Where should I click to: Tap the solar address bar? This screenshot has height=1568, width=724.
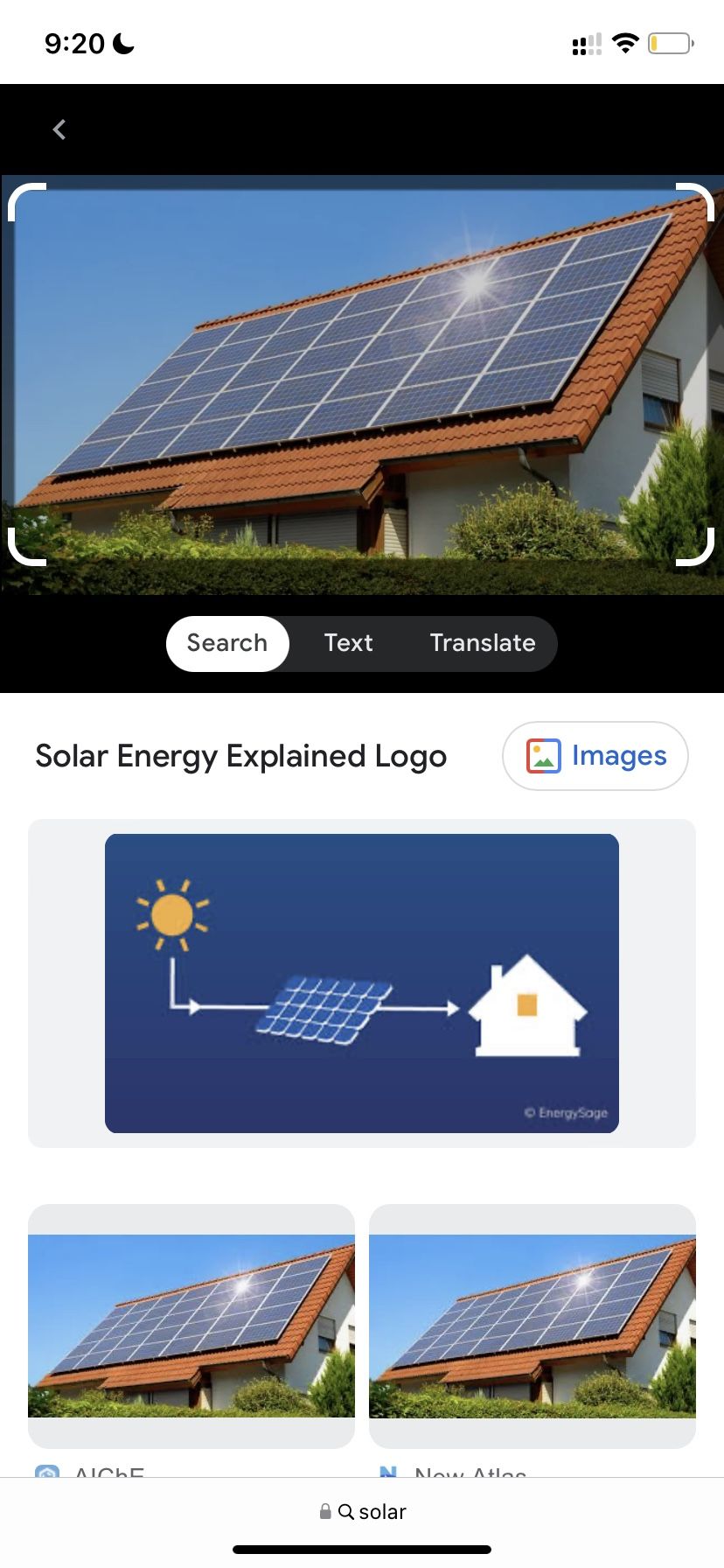pyautogui.click(x=362, y=1511)
